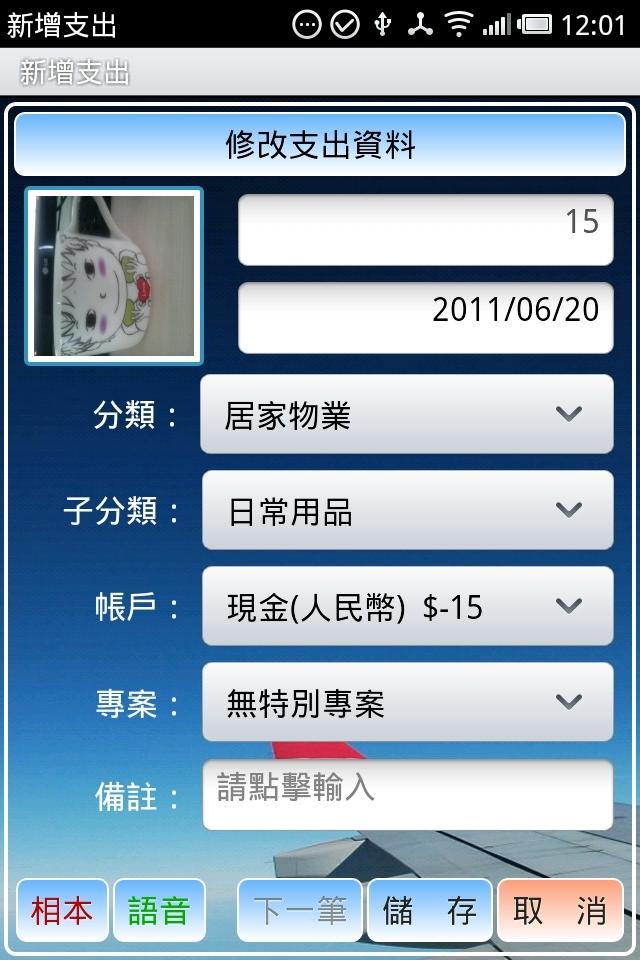Tap the attached mug photo thumbnail
This screenshot has height=960, width=640.
pos(114,276)
